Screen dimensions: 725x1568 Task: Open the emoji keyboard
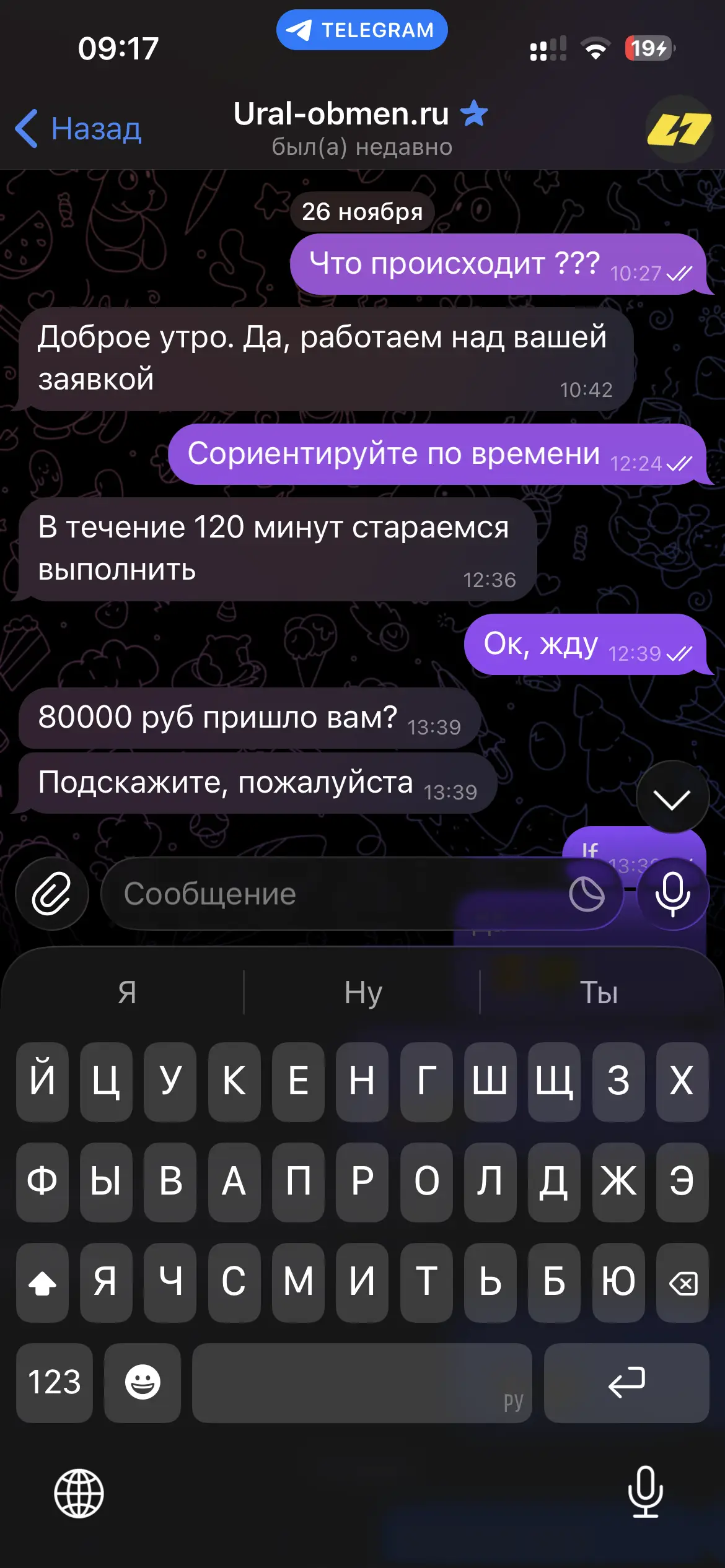coord(143,1383)
